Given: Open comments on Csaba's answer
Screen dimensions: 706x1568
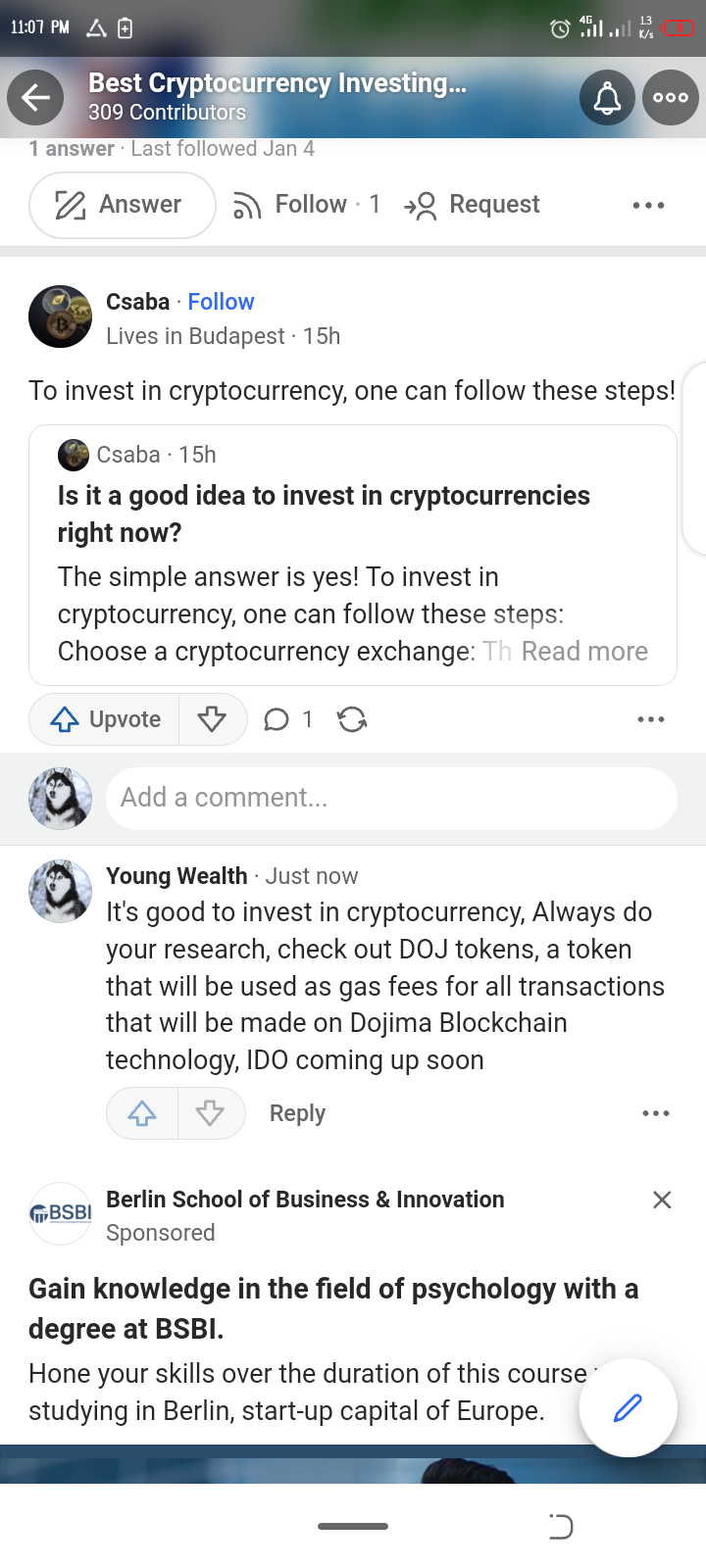Looking at the screenshot, I should tap(288, 719).
